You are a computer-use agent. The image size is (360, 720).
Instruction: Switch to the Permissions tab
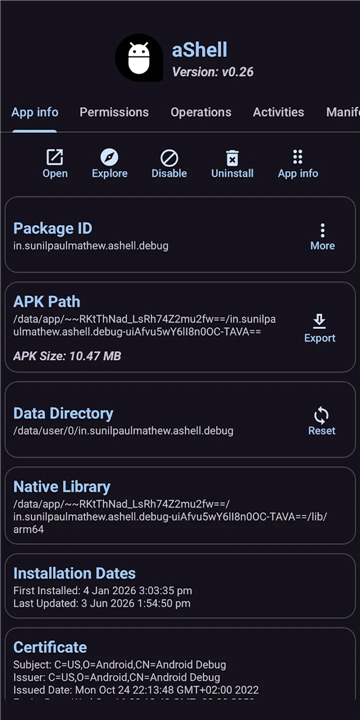114,112
